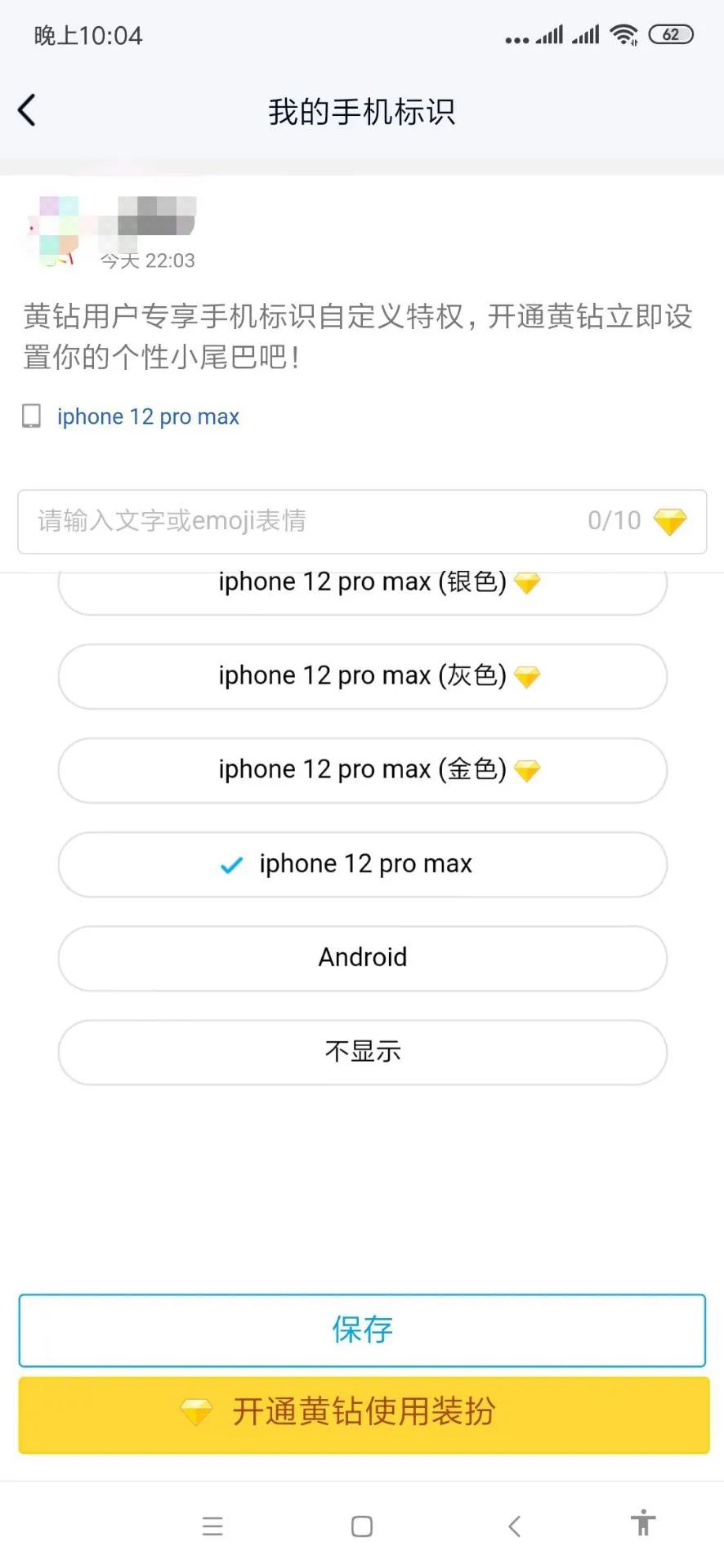Click the diamond icon beside 金色 option
This screenshot has height=1568, width=724.
click(x=527, y=768)
